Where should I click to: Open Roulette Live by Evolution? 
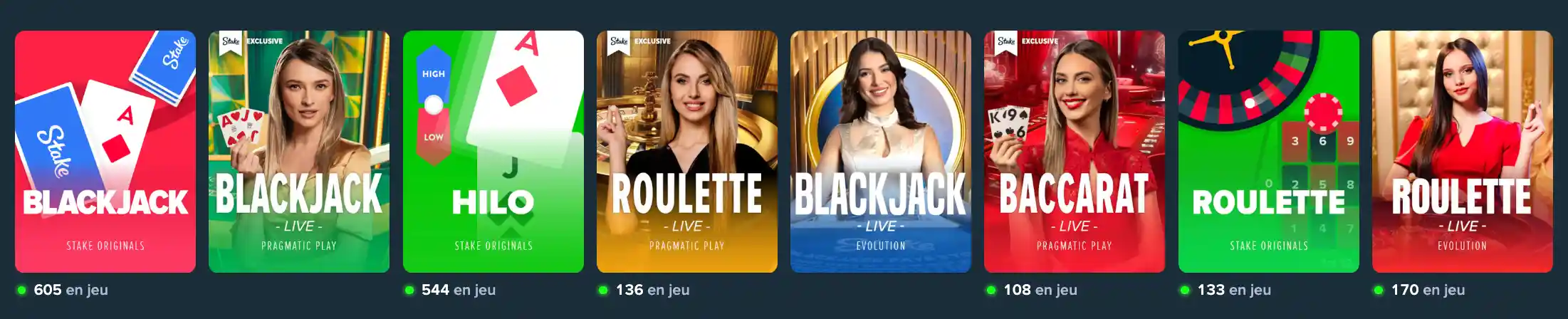pyautogui.click(x=1462, y=152)
